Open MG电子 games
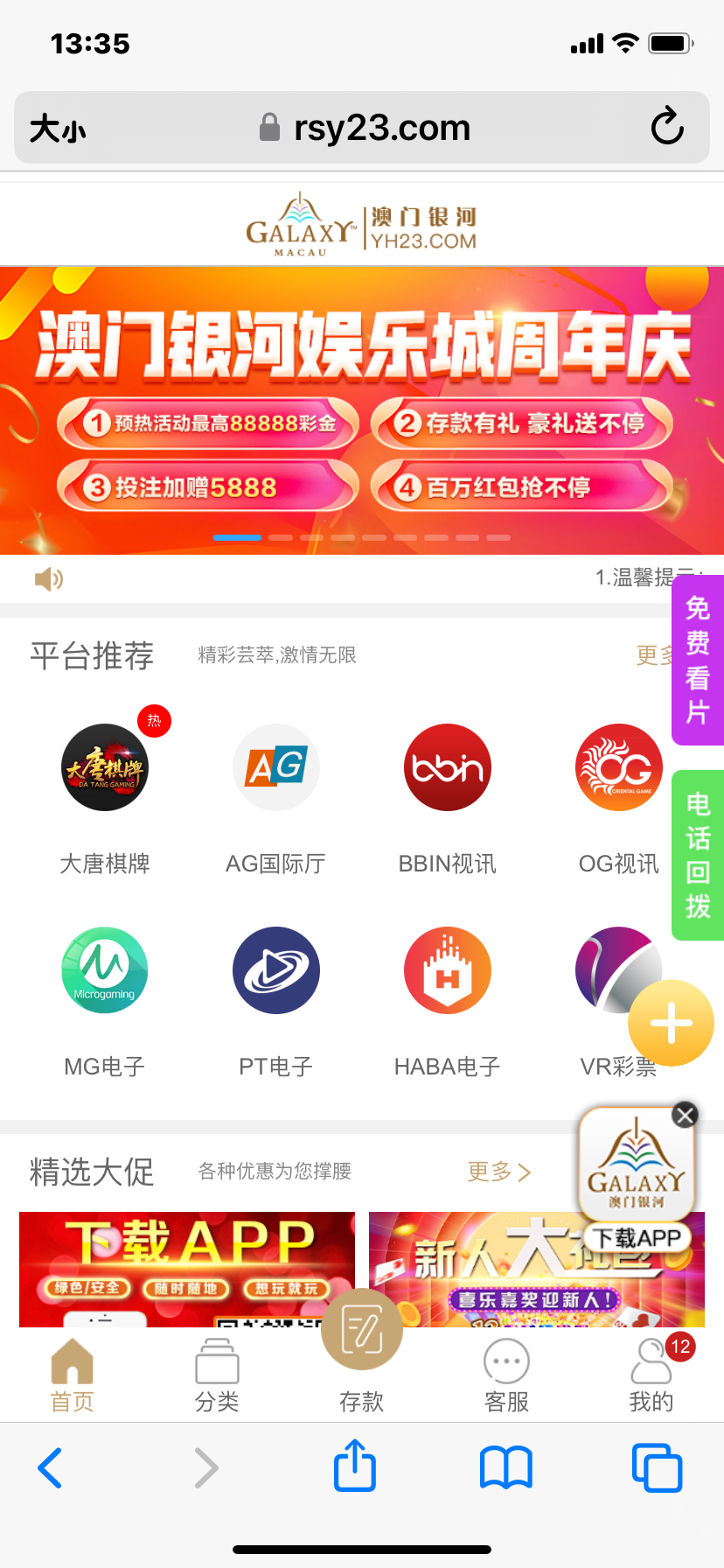 click(x=105, y=971)
